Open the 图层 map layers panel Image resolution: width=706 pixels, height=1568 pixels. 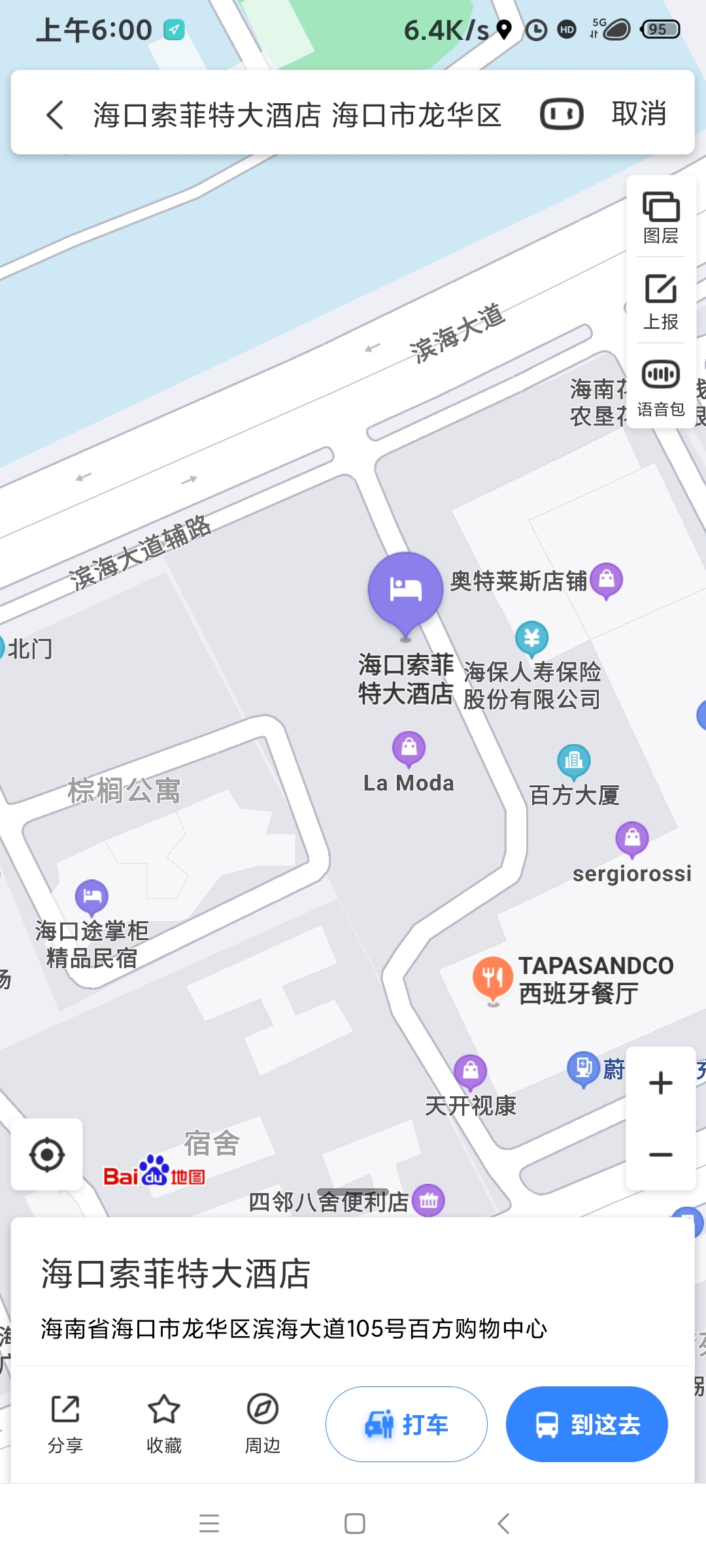661,218
